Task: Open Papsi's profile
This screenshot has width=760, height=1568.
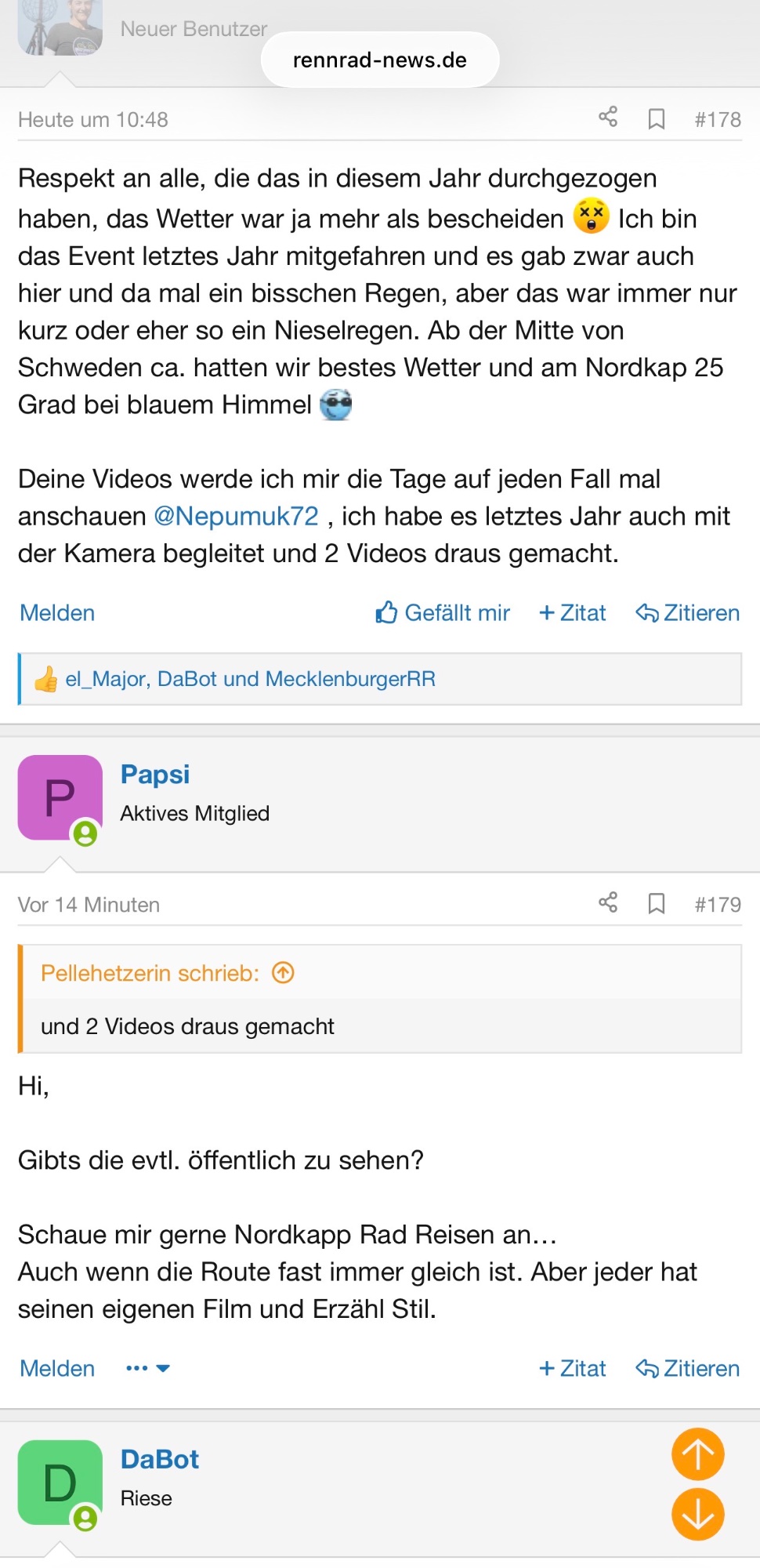Action: click(x=155, y=774)
